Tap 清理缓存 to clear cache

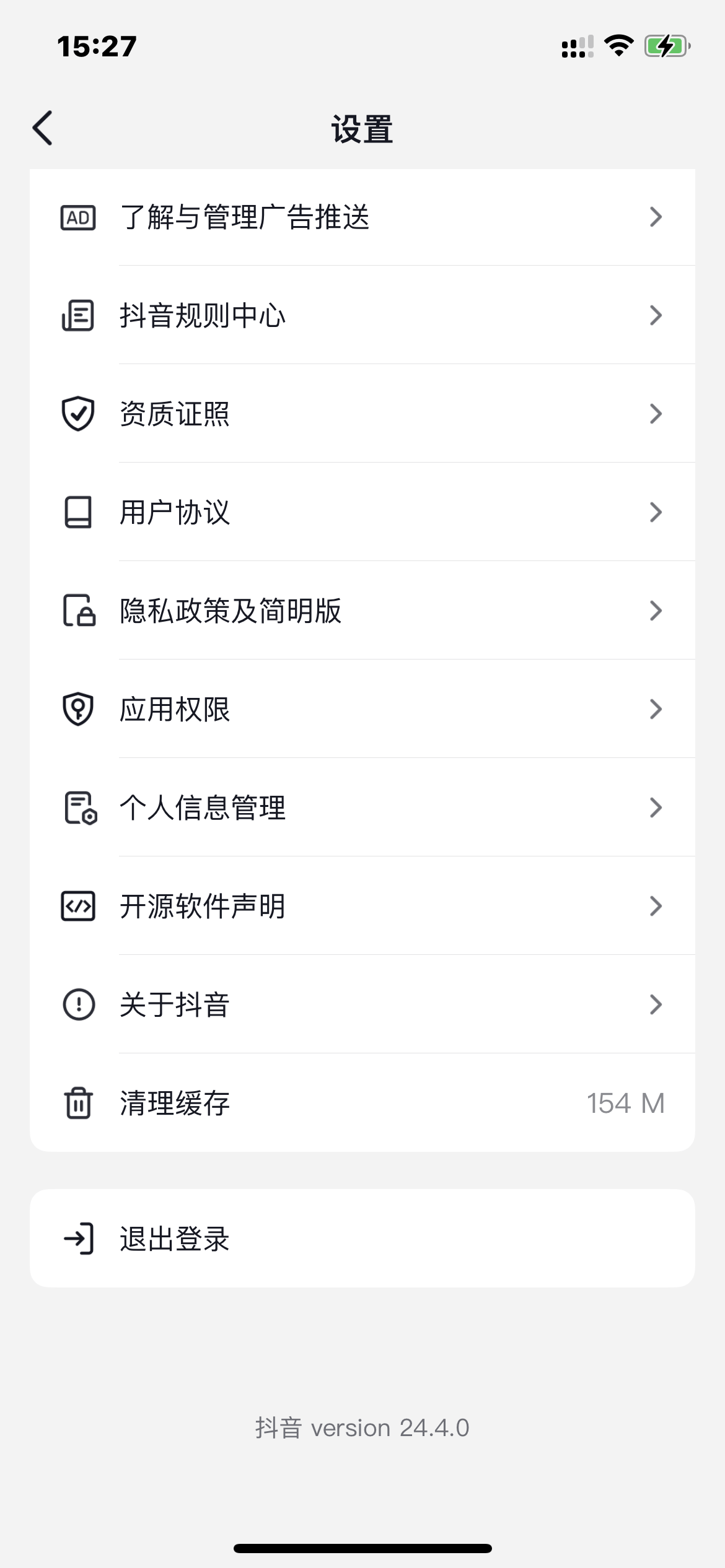coord(174,1103)
